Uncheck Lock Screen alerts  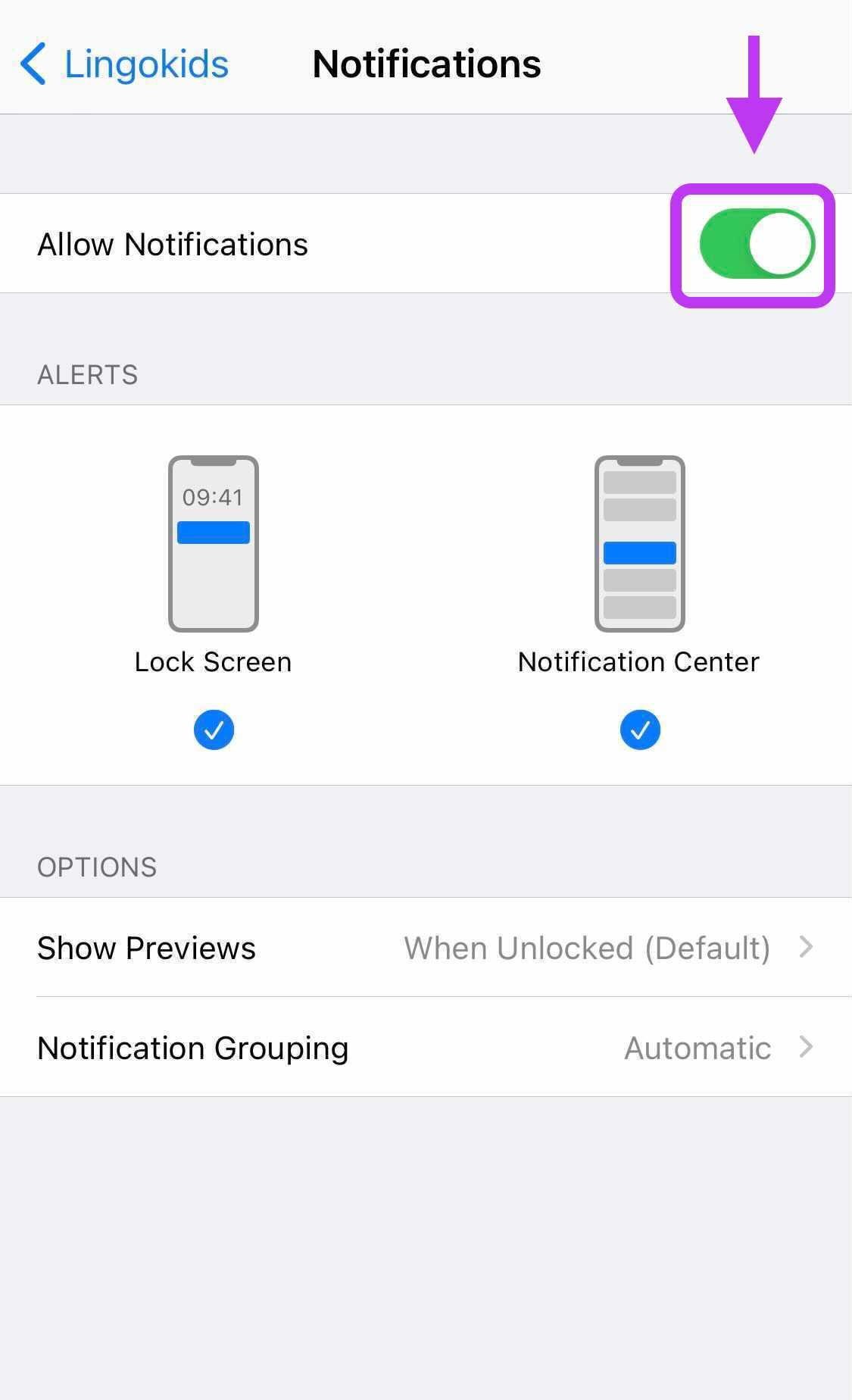coord(214,730)
